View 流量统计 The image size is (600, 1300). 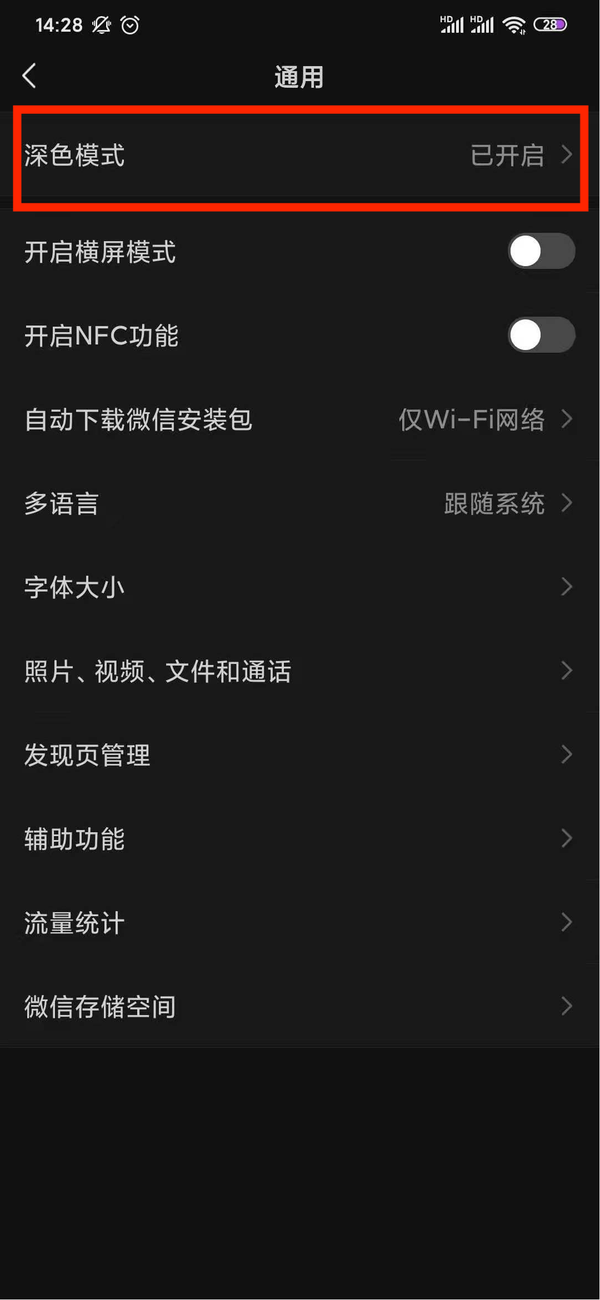[298, 923]
